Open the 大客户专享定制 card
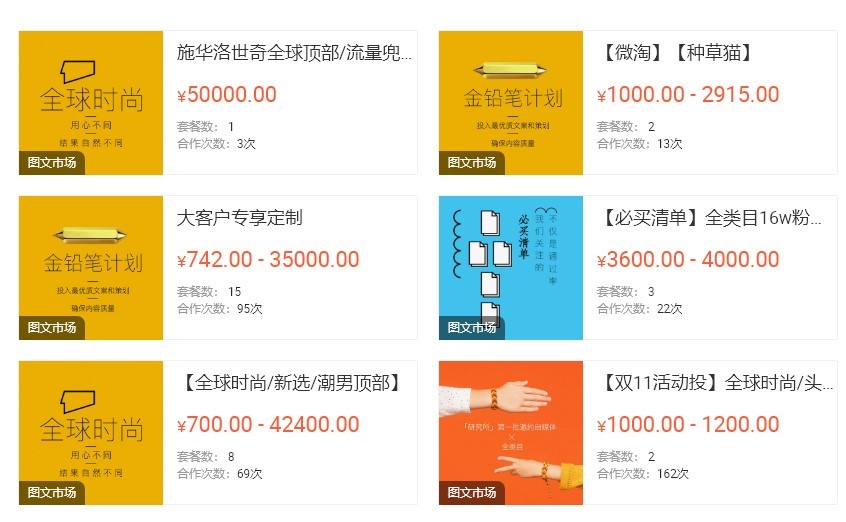Image resolution: width=846 pixels, height=522 pixels. 240,218
